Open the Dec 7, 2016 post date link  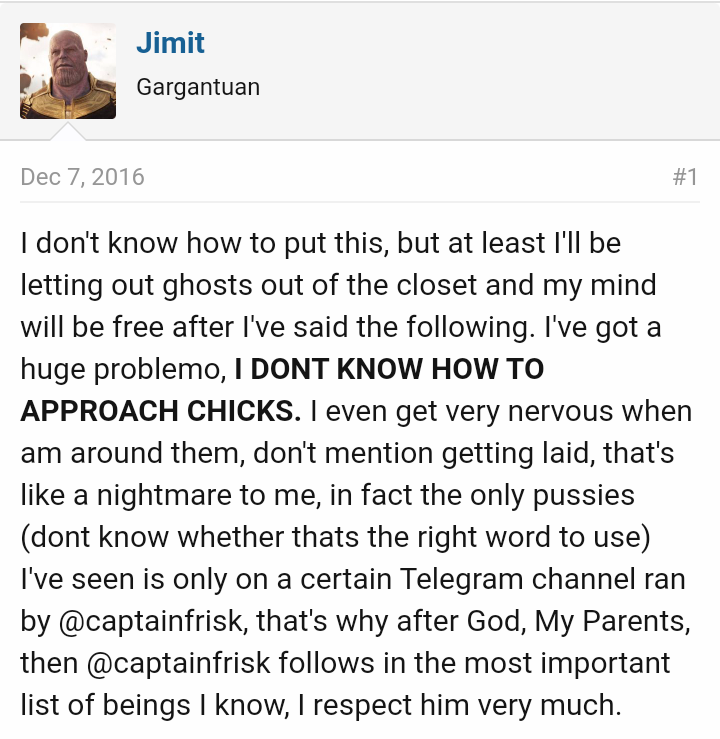pyautogui.click(x=82, y=177)
